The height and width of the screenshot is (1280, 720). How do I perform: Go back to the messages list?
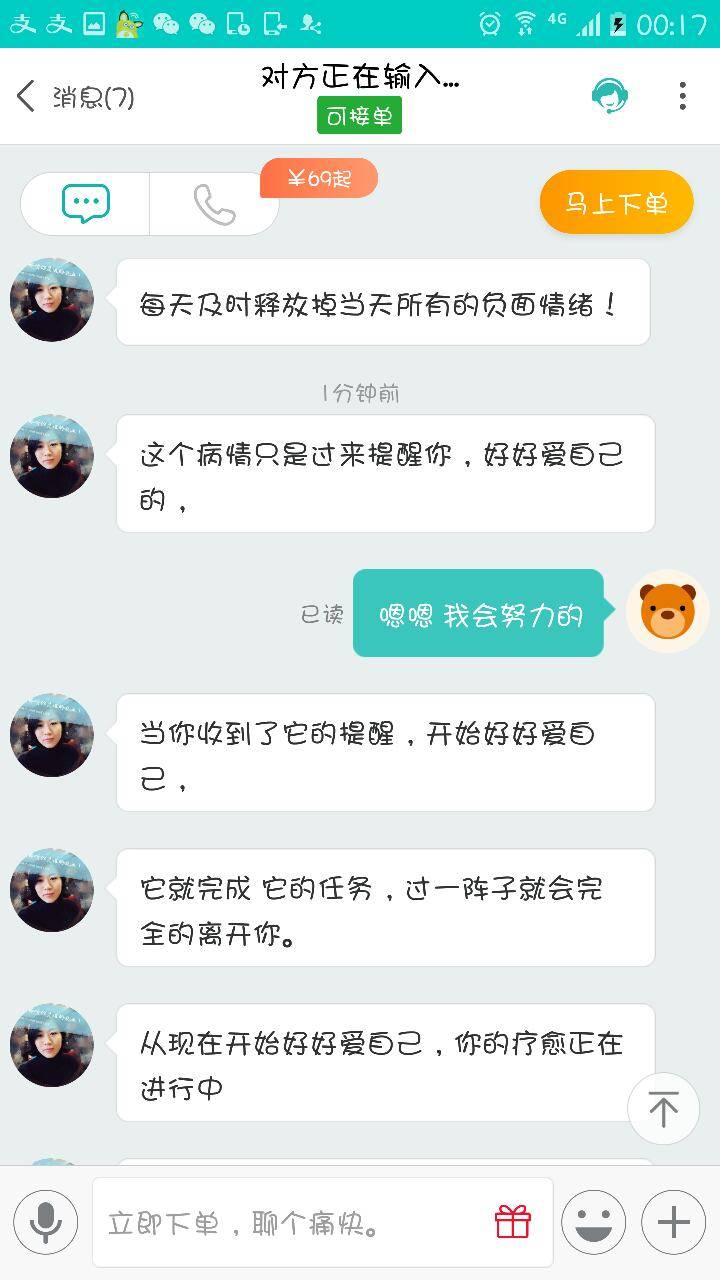[x=27, y=97]
